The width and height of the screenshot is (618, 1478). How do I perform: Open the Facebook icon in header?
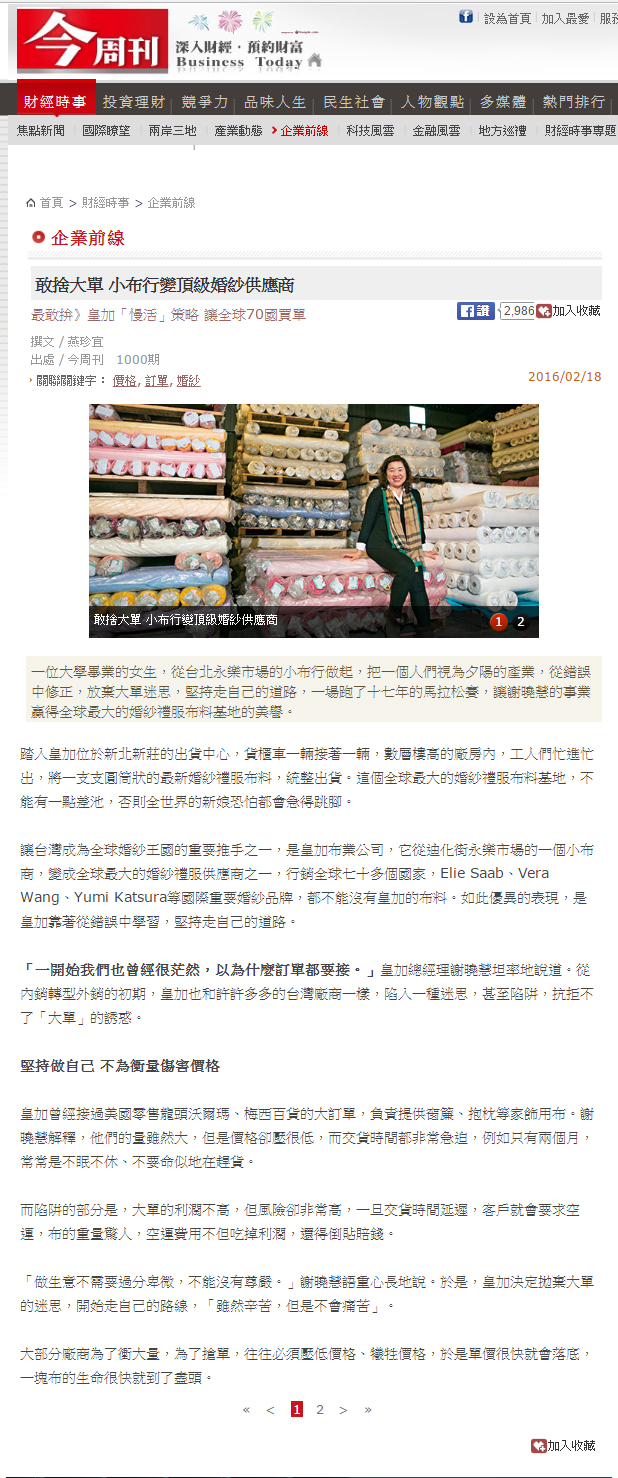point(466,17)
